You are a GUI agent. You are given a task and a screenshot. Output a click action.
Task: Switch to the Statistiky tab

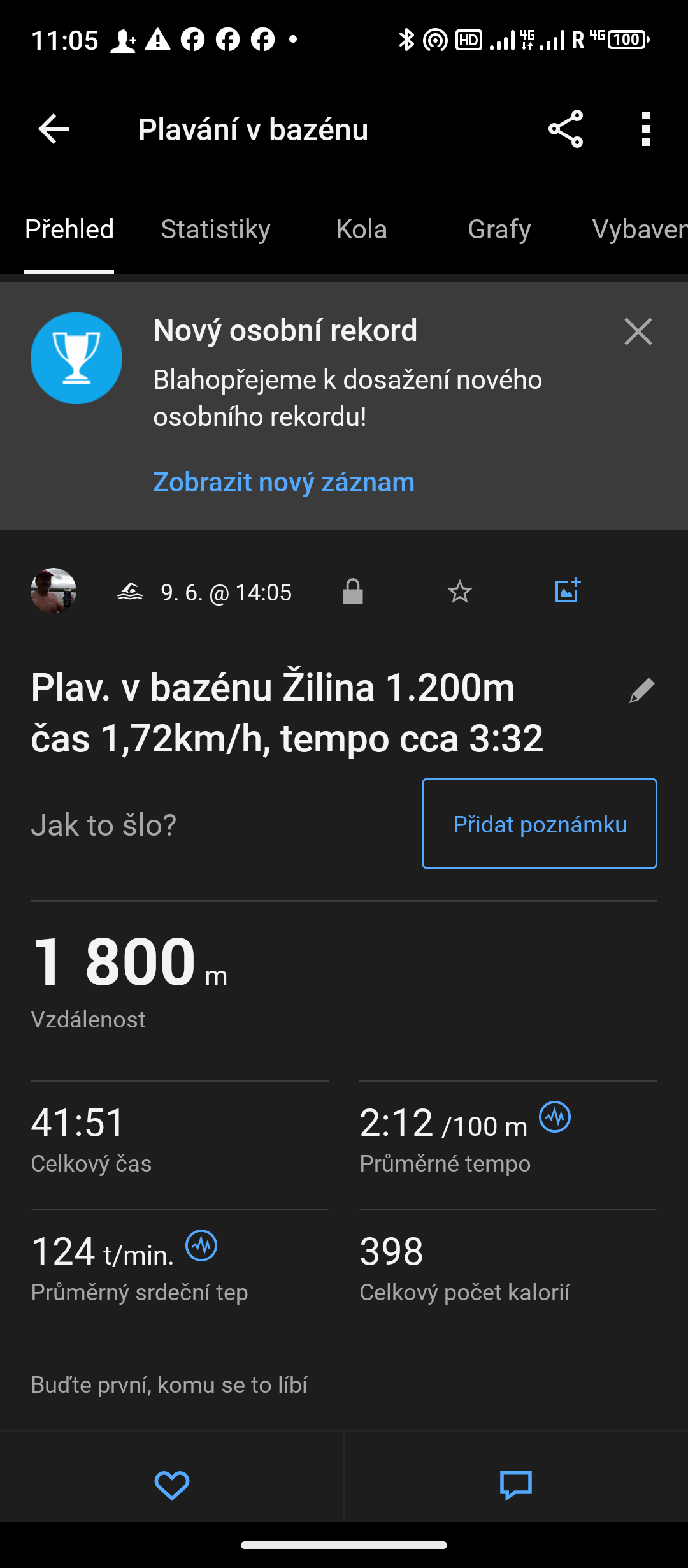pyautogui.click(x=215, y=229)
